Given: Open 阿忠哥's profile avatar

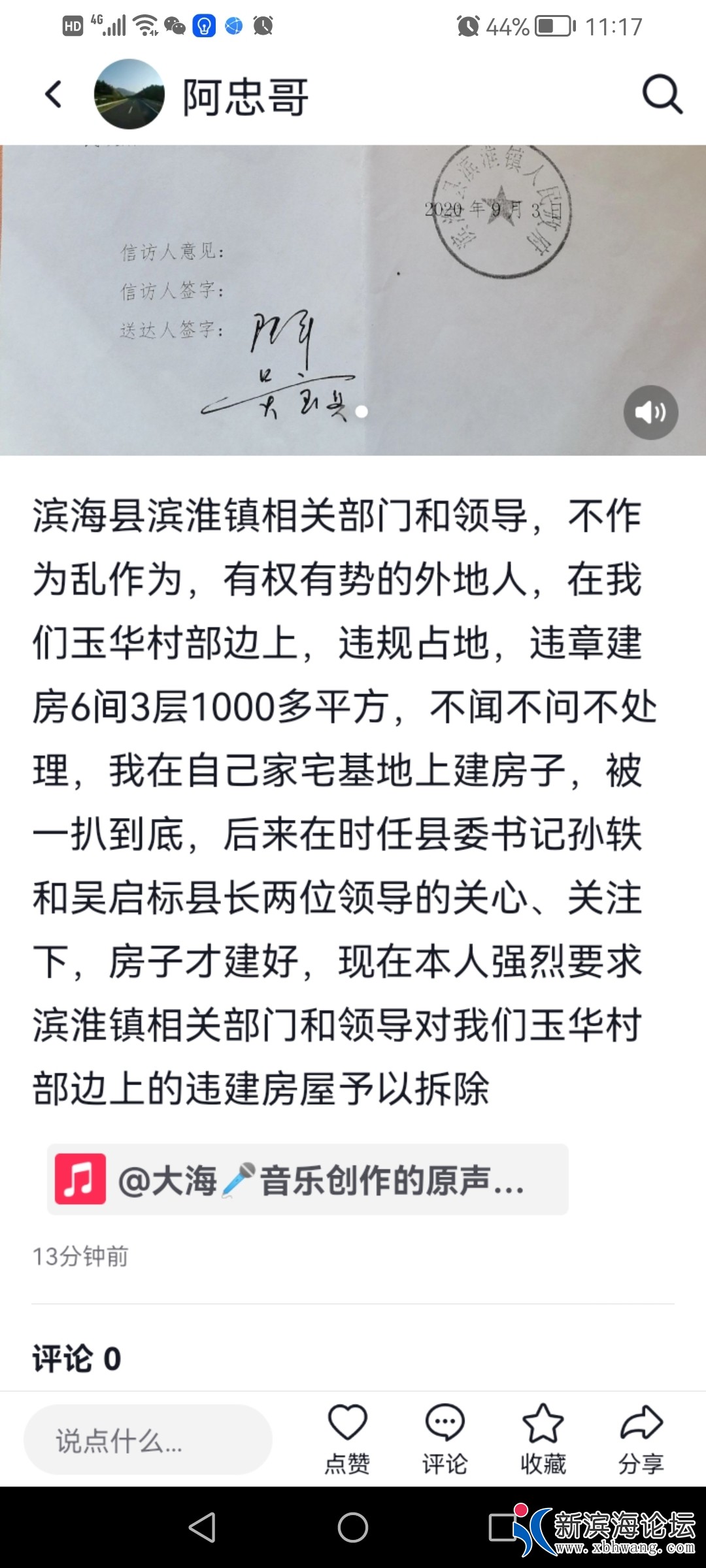Looking at the screenshot, I should [129, 95].
